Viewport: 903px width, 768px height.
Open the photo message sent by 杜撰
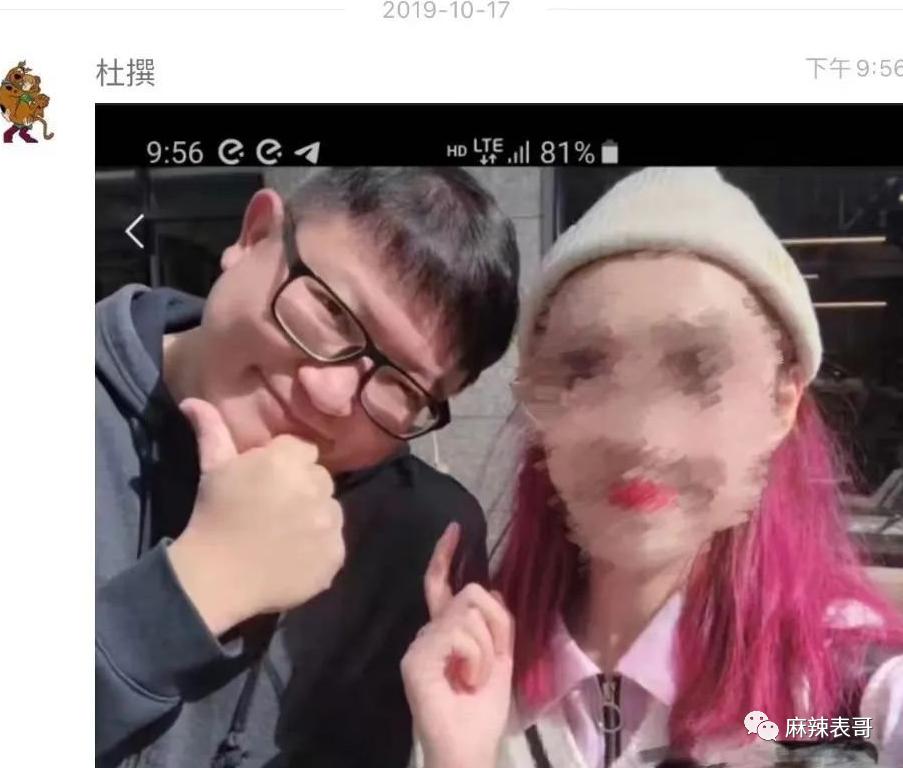tap(498, 435)
